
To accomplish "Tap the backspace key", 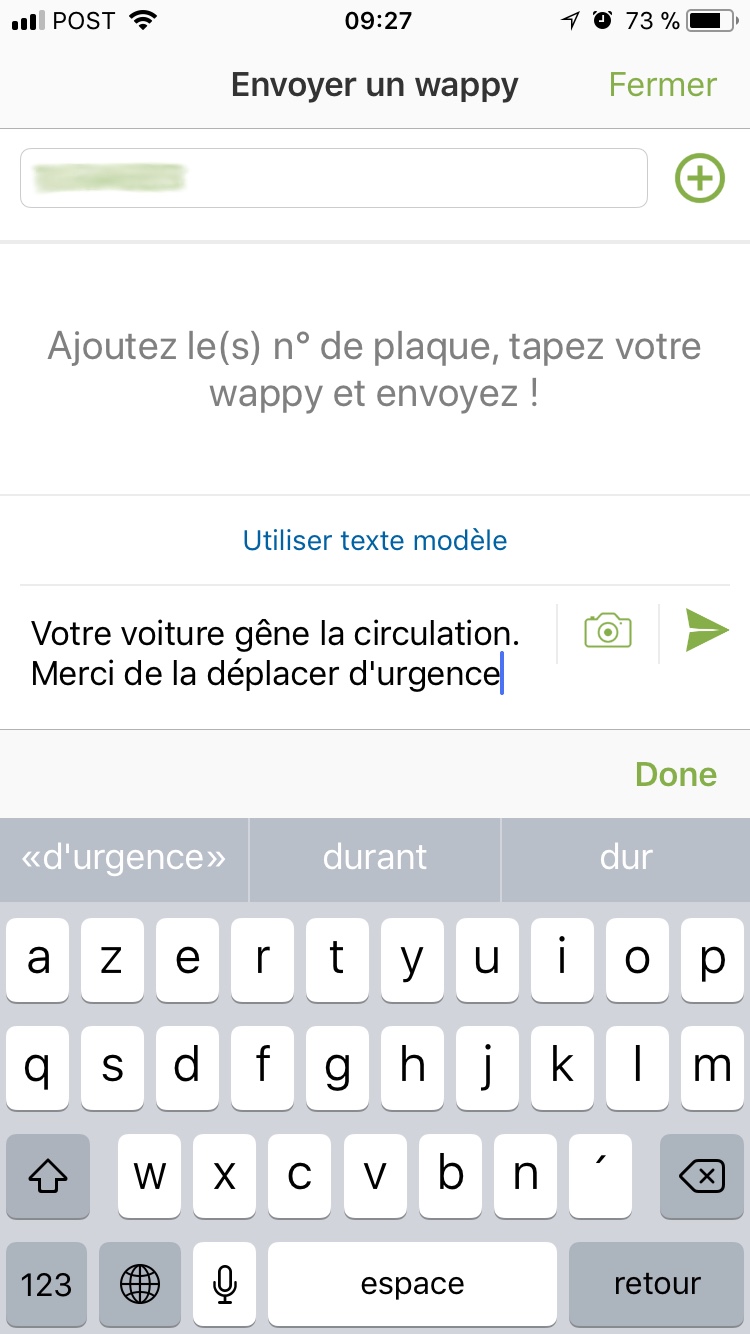I will [702, 1177].
